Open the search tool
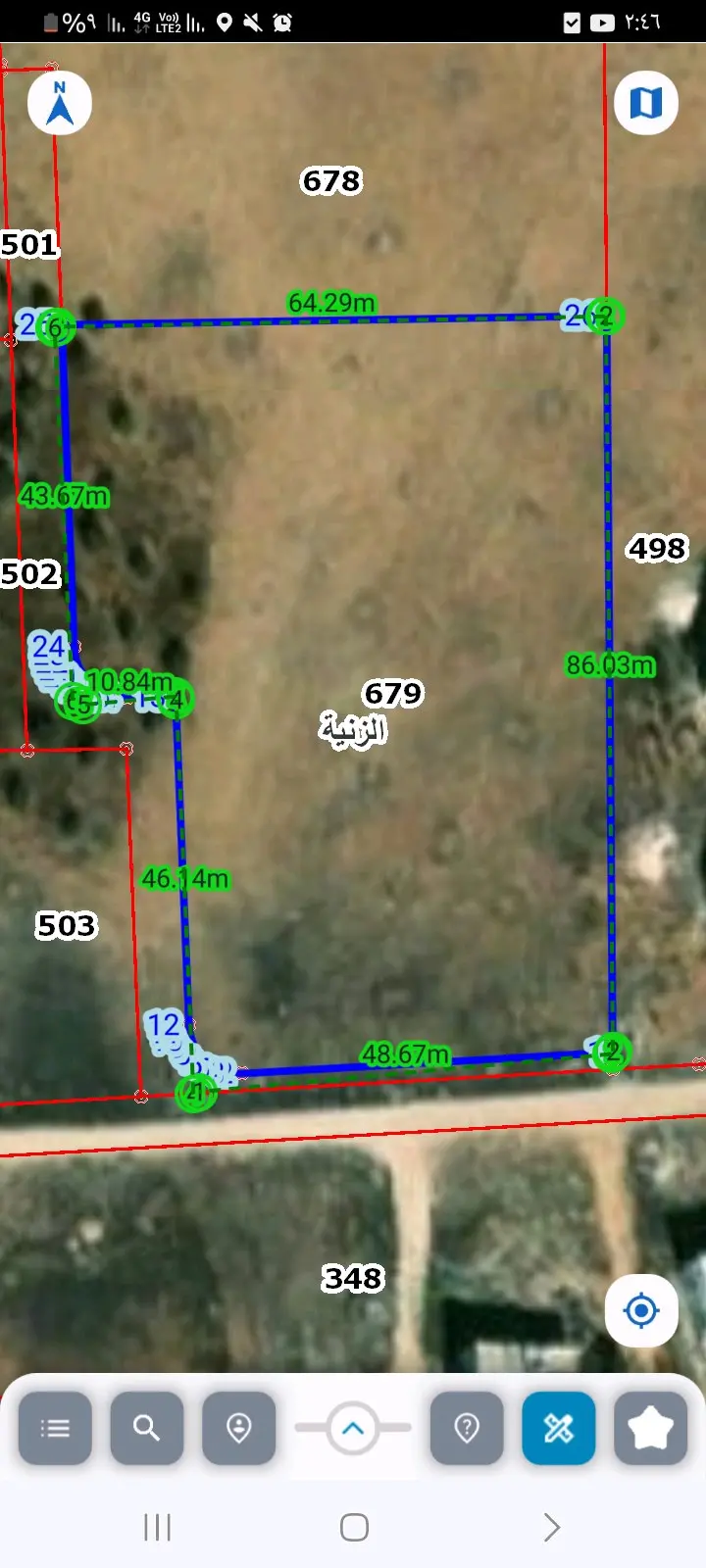706x1568 pixels. [147, 1428]
